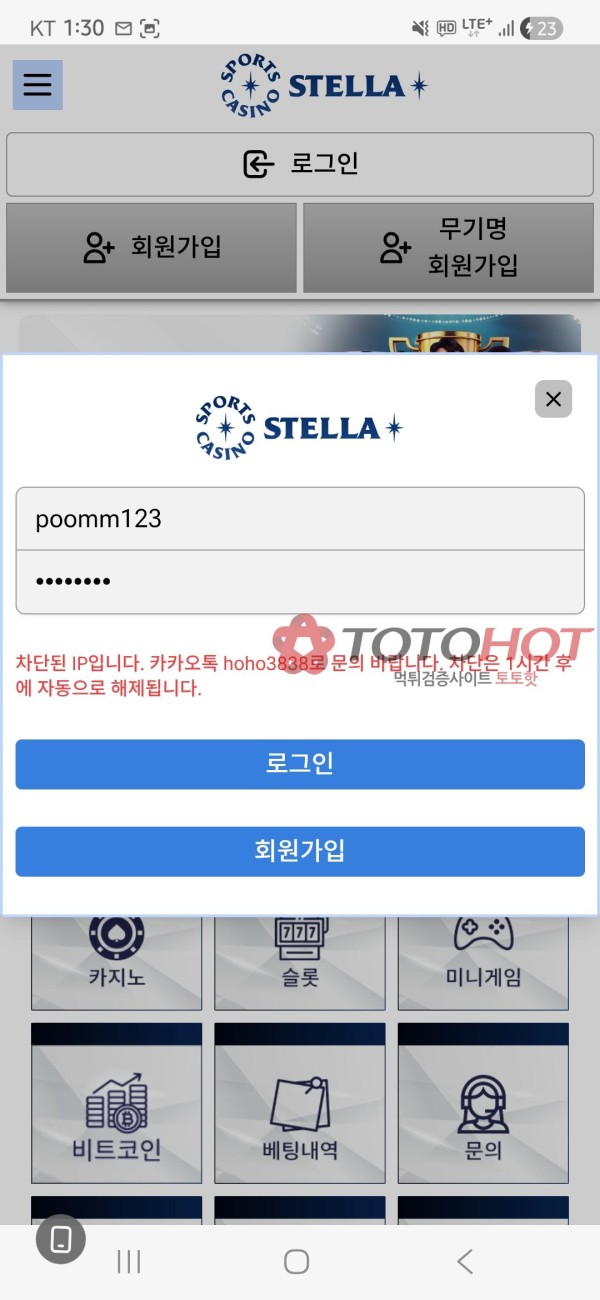The width and height of the screenshot is (600, 1300).
Task: Go to the home screen
Action: point(296,1262)
